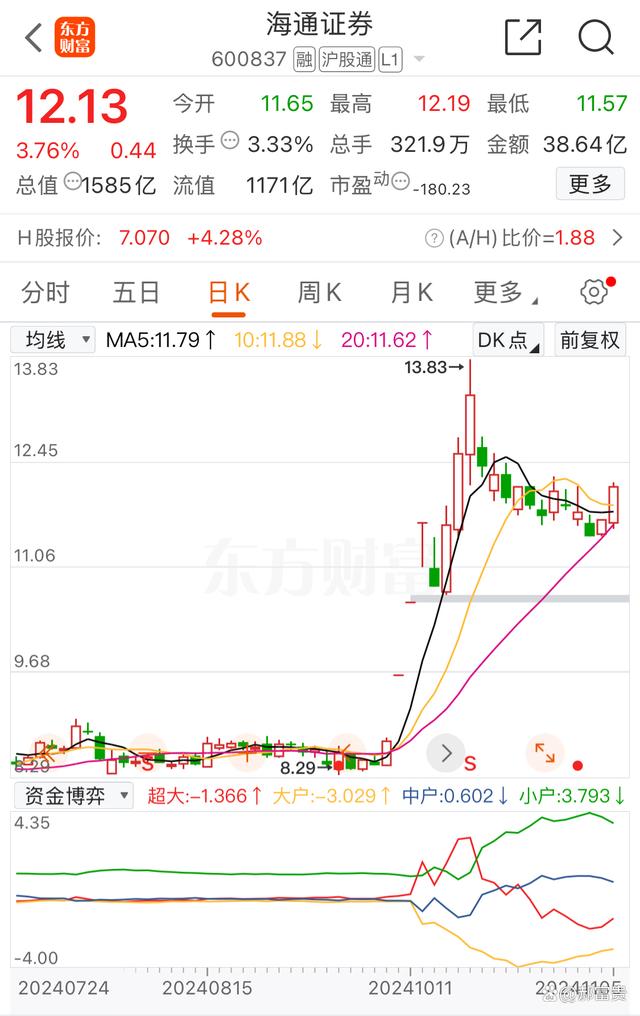Go back using the top-left arrow

pyautogui.click(x=33, y=38)
